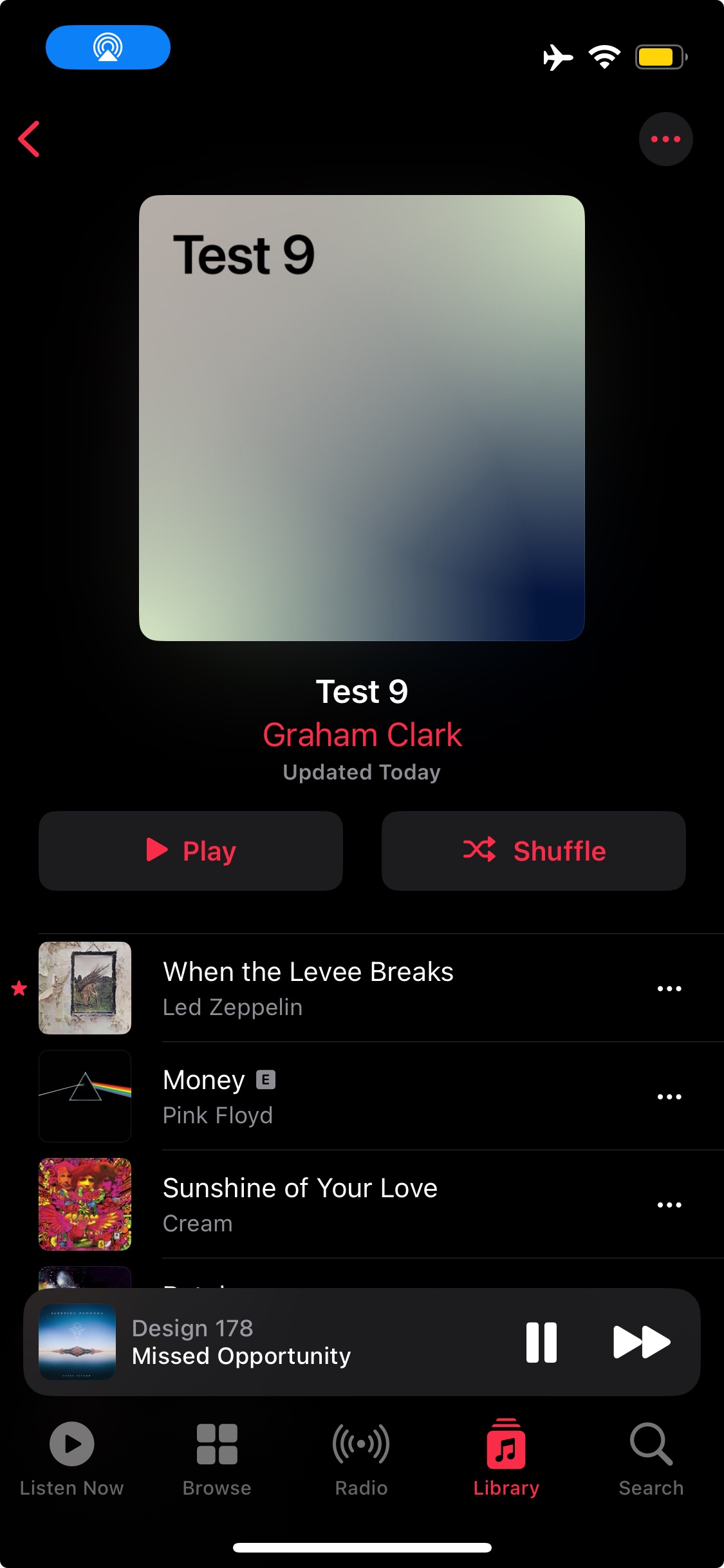The width and height of the screenshot is (724, 1568).
Task: Open the playlist options menu
Action: point(665,139)
